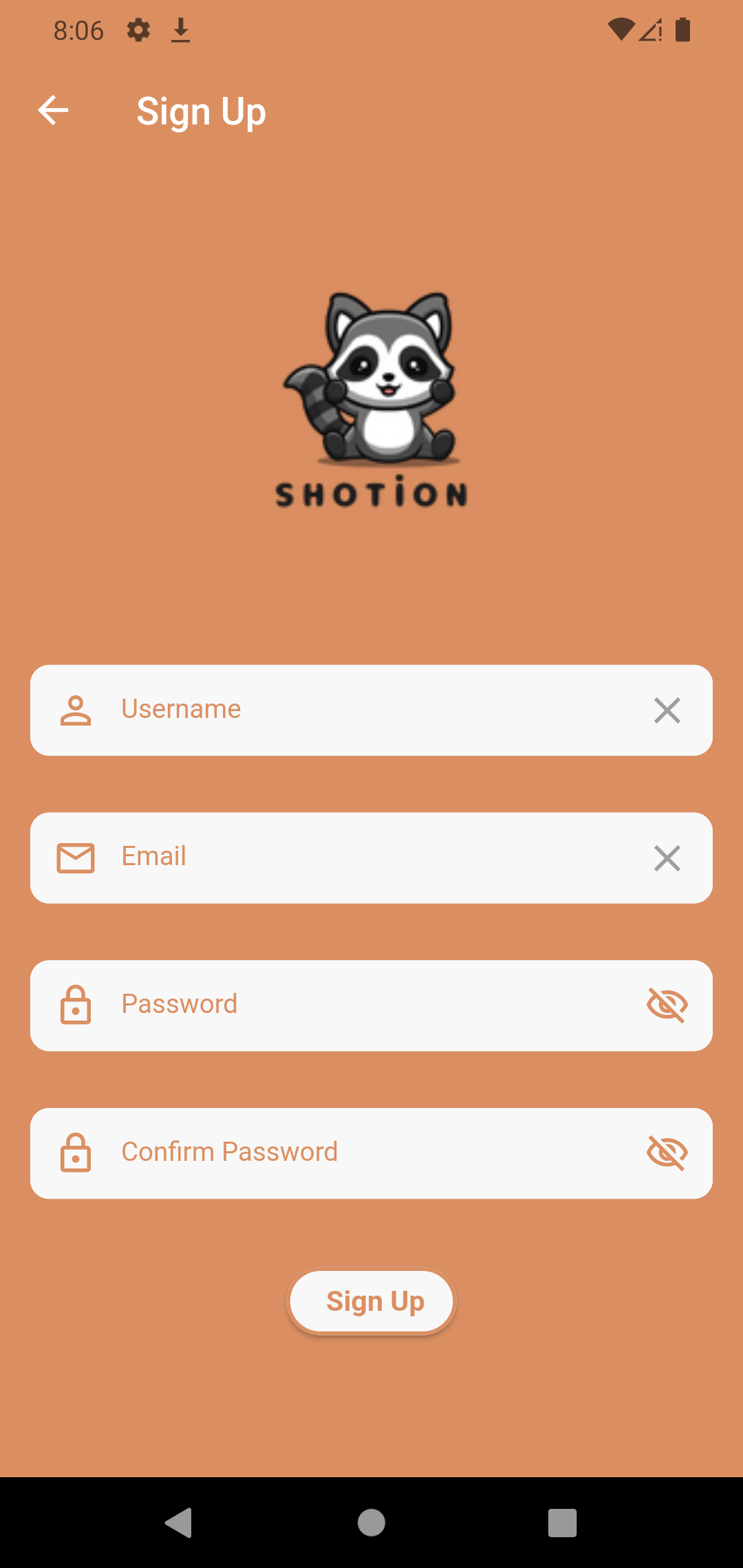The width and height of the screenshot is (743, 1568).
Task: Clear the Username field
Action: 667,710
